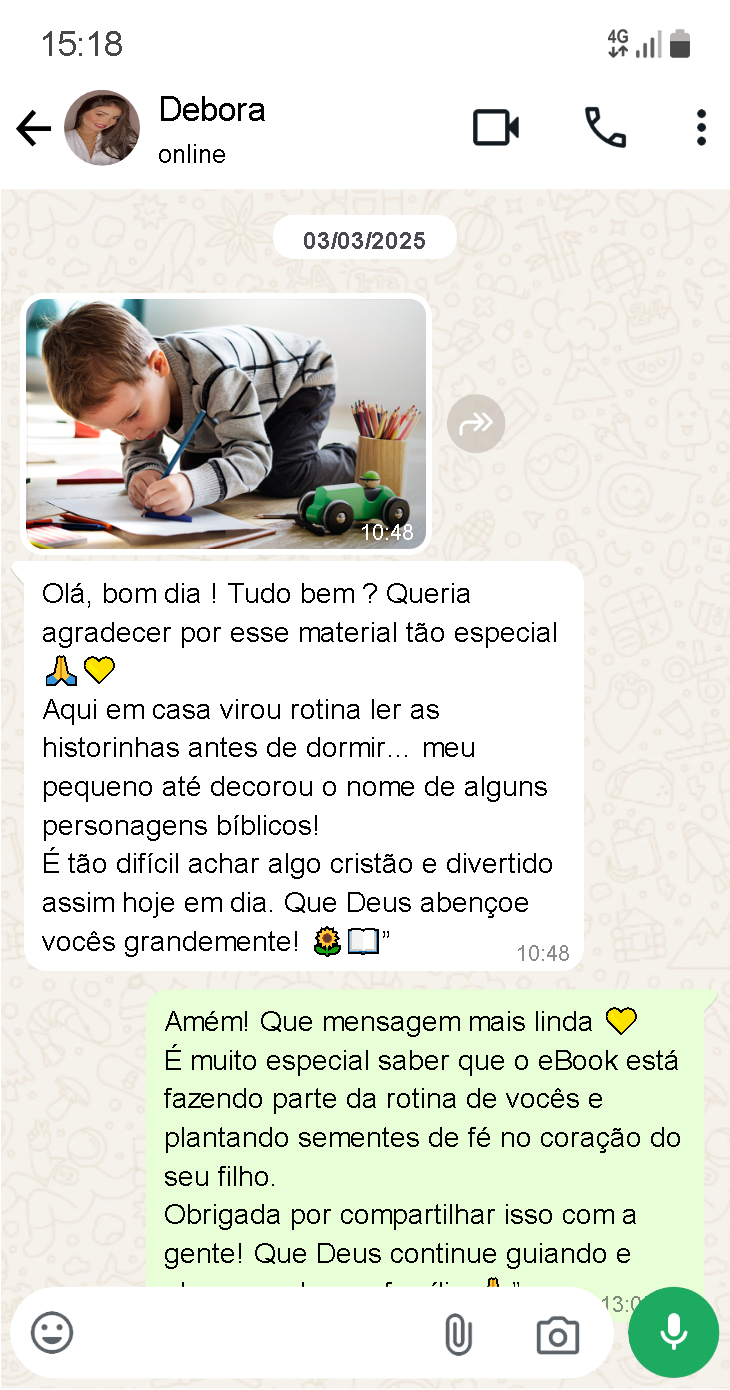Attach a file with the paperclip

458,1334
